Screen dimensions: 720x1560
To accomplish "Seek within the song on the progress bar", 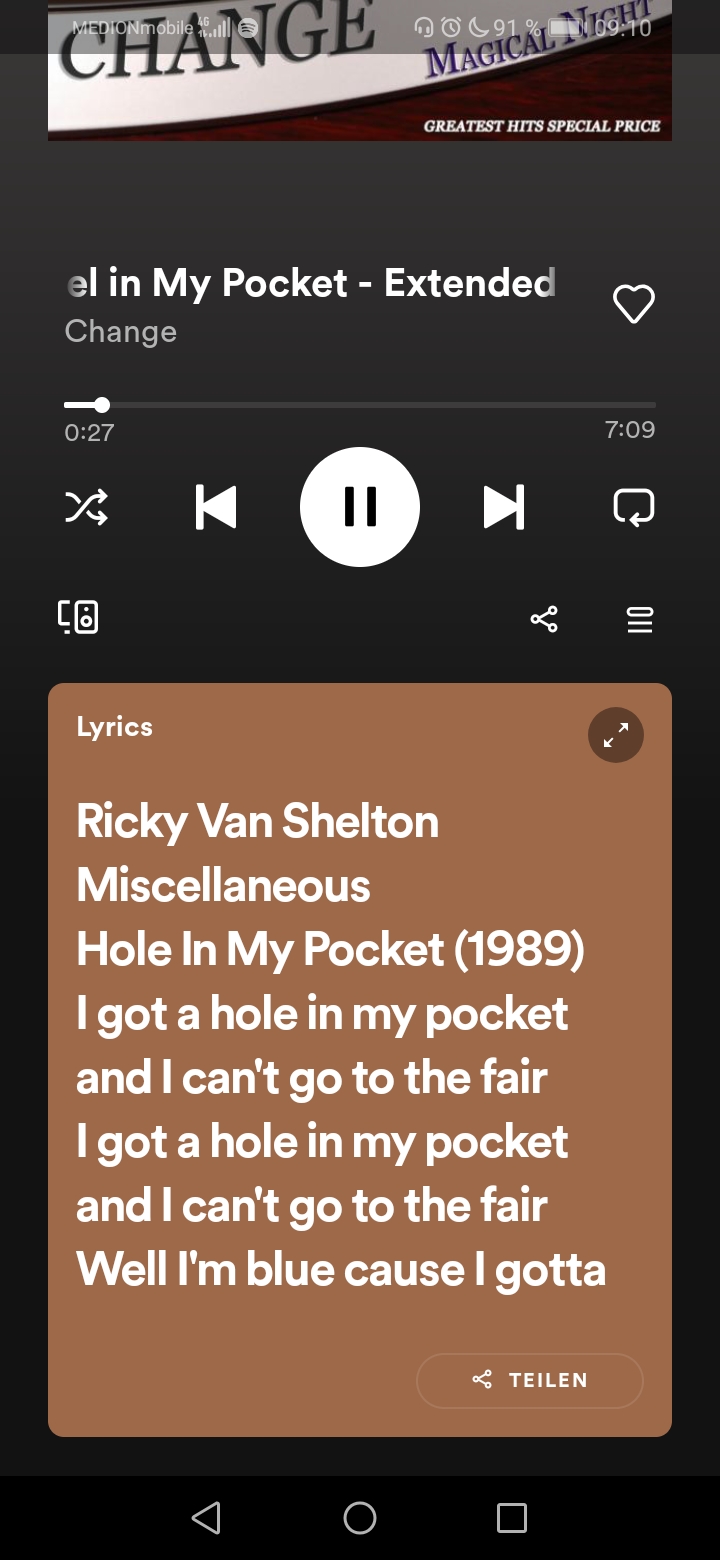I will [x=360, y=405].
